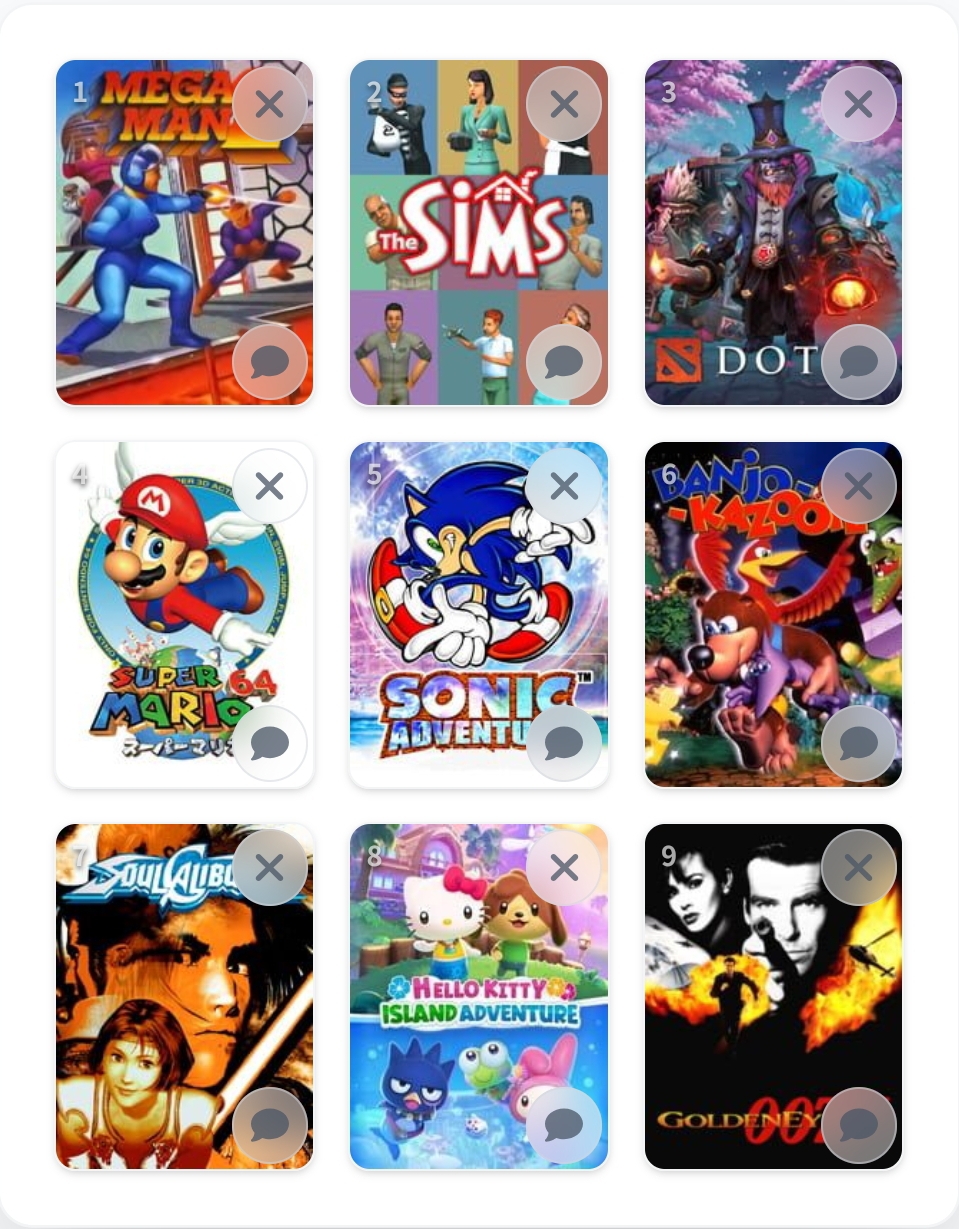Delete Super Mario 64 from the grid
Screen dimensions: 959x1229
pyautogui.click(x=269, y=486)
